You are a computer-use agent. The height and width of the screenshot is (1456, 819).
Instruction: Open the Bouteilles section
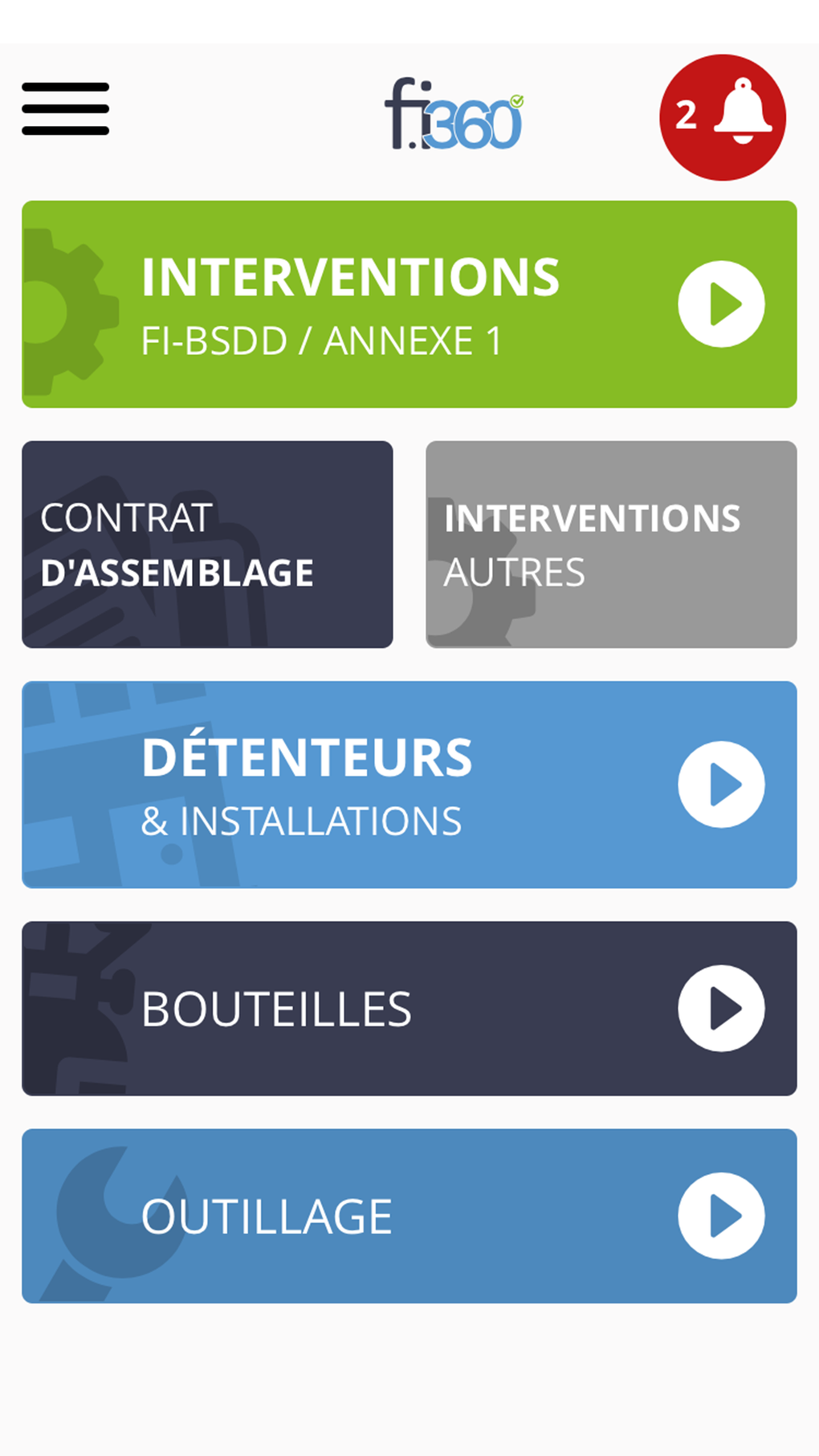[409, 1009]
